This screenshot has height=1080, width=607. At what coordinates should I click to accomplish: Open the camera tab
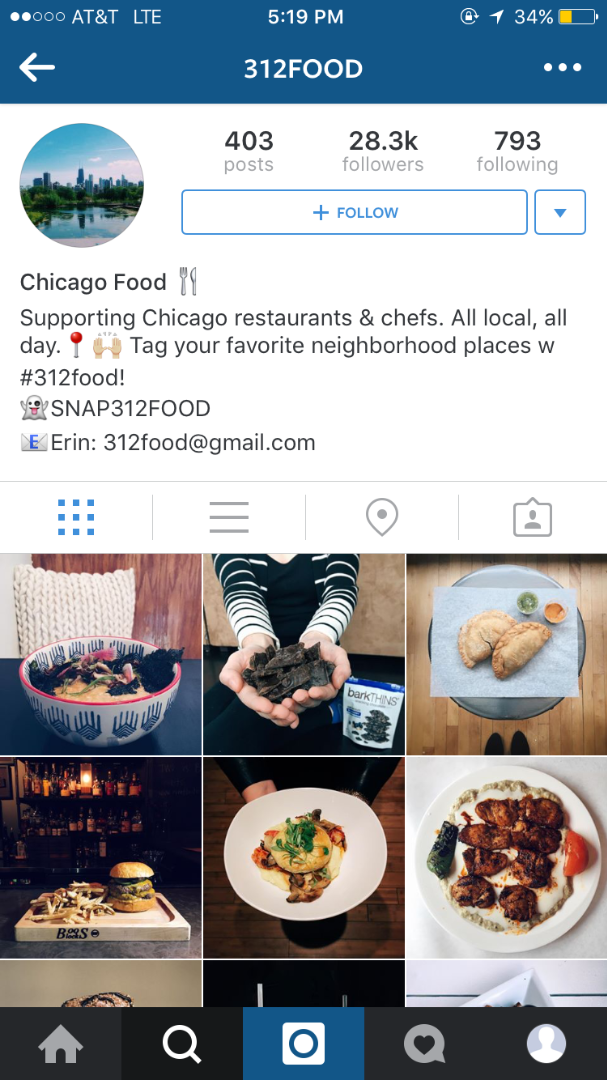(x=303, y=1044)
